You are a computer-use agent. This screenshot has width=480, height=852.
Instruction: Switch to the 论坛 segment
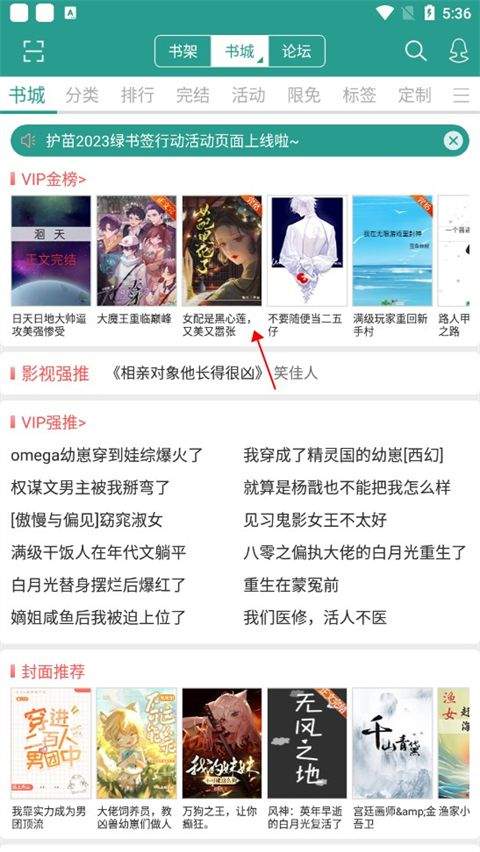297,52
